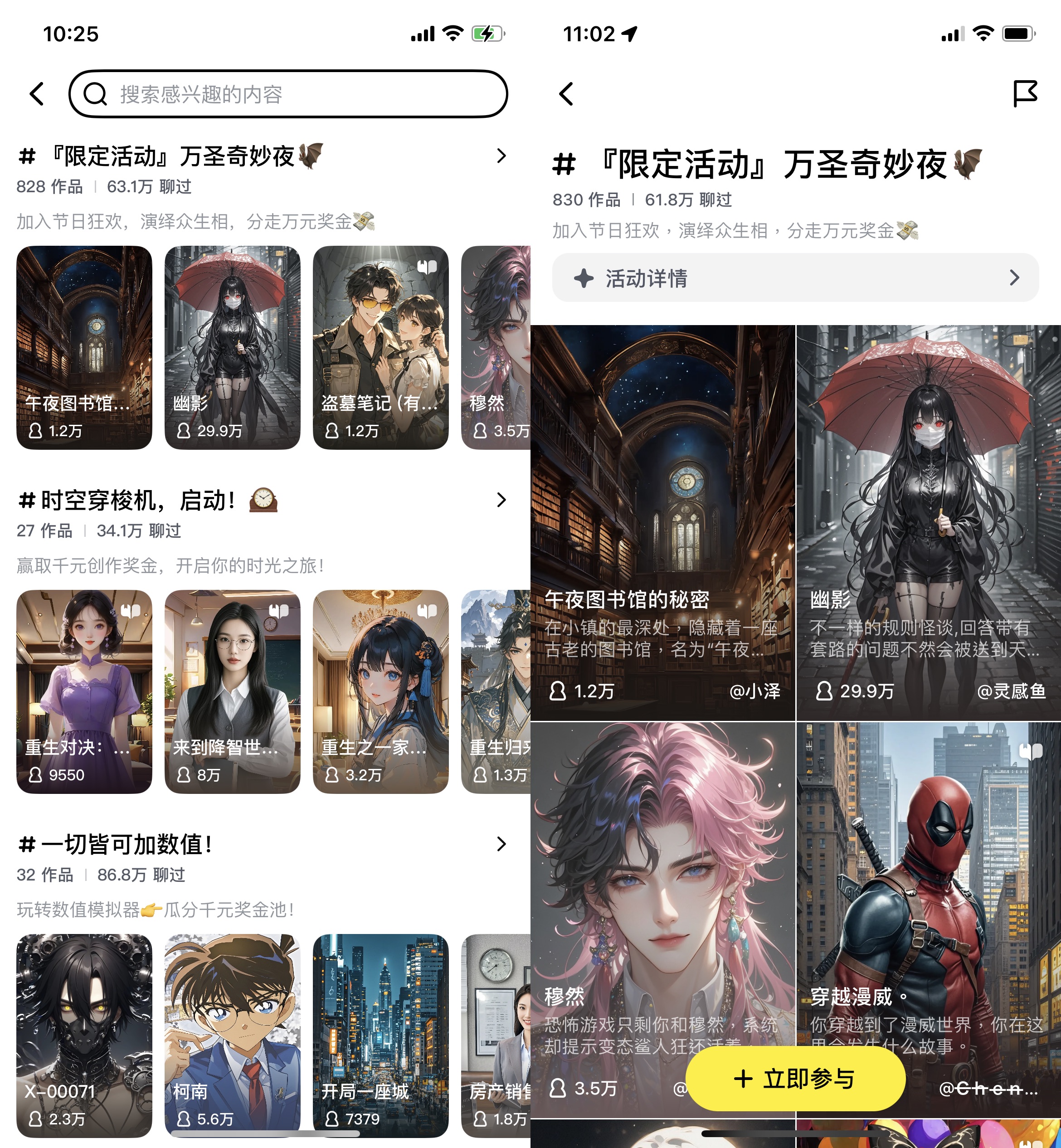Open the flag report icon
This screenshot has width=1061, height=1148.
coord(1025,93)
